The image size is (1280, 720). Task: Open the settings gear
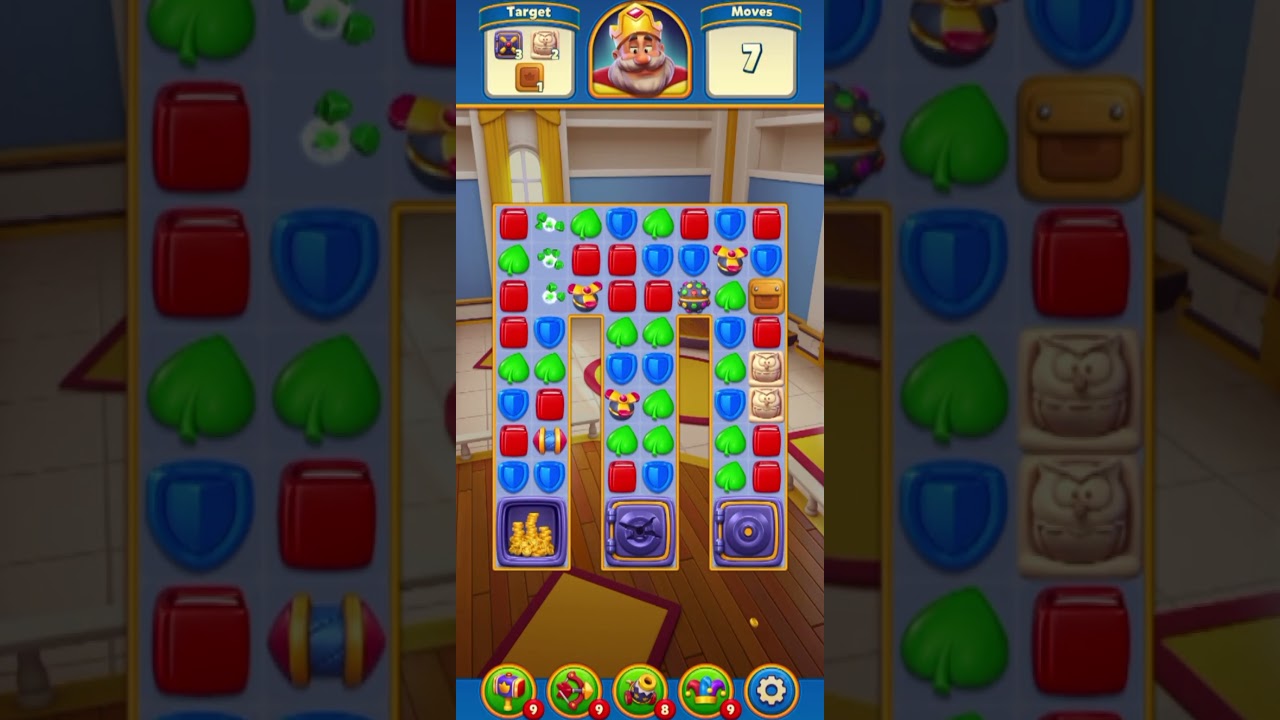tap(771, 689)
